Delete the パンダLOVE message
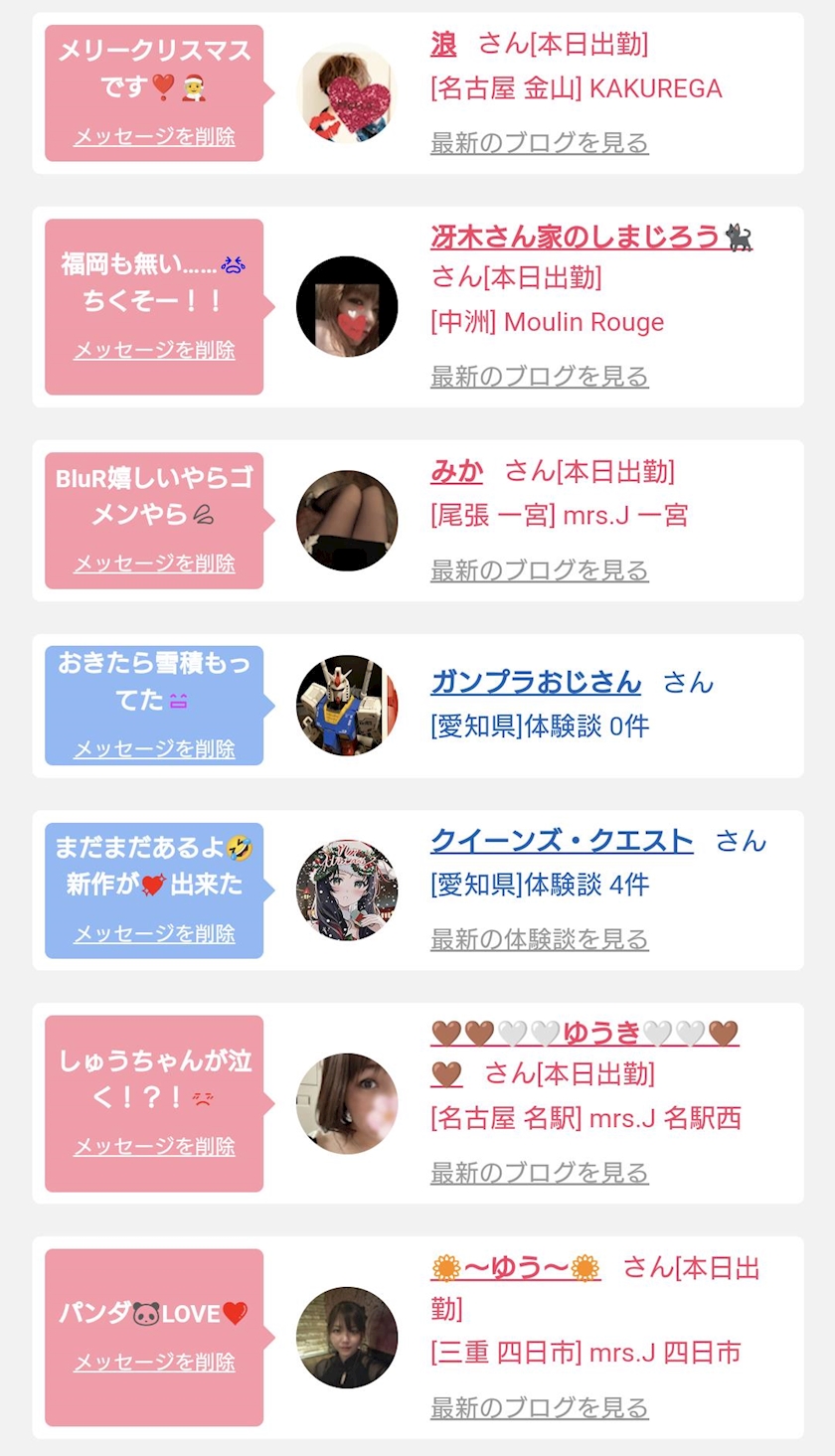The width and height of the screenshot is (835, 1456). (x=154, y=1363)
